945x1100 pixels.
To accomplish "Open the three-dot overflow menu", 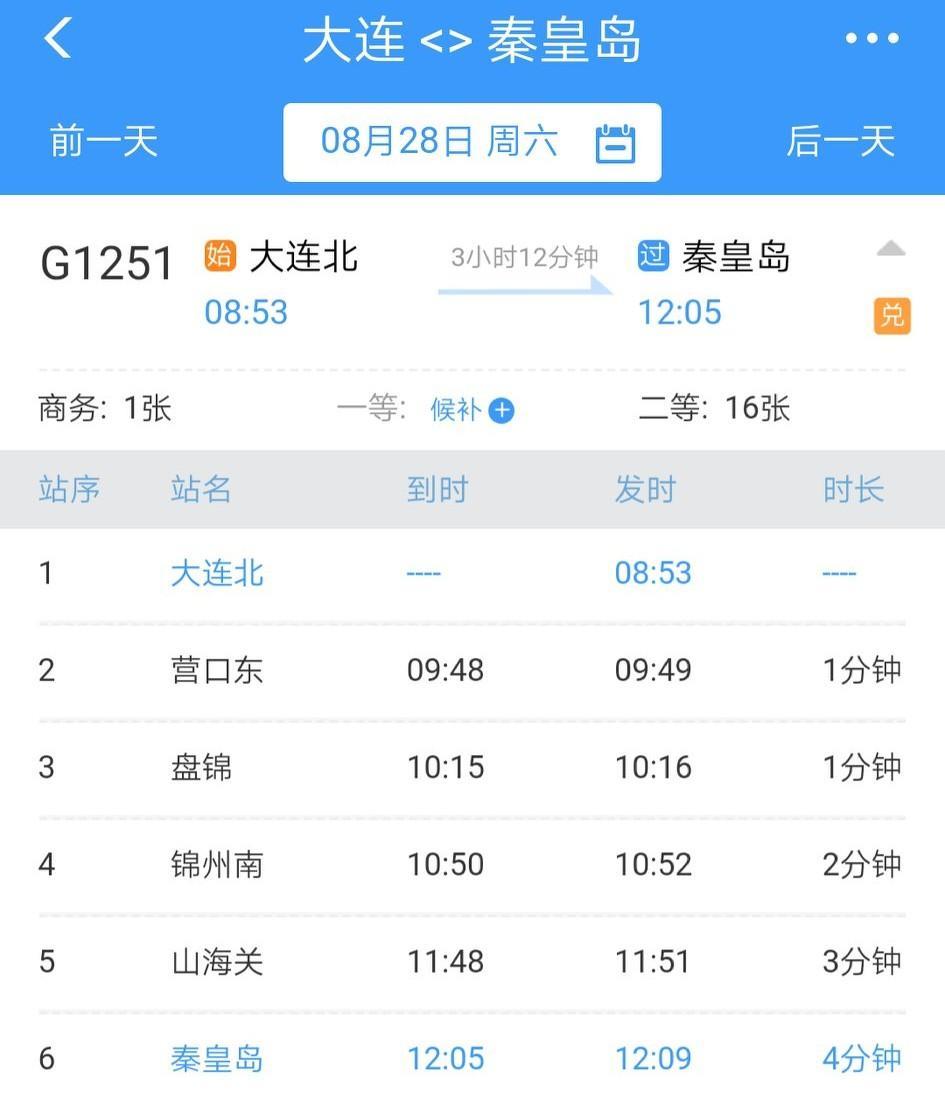I will (x=872, y=39).
